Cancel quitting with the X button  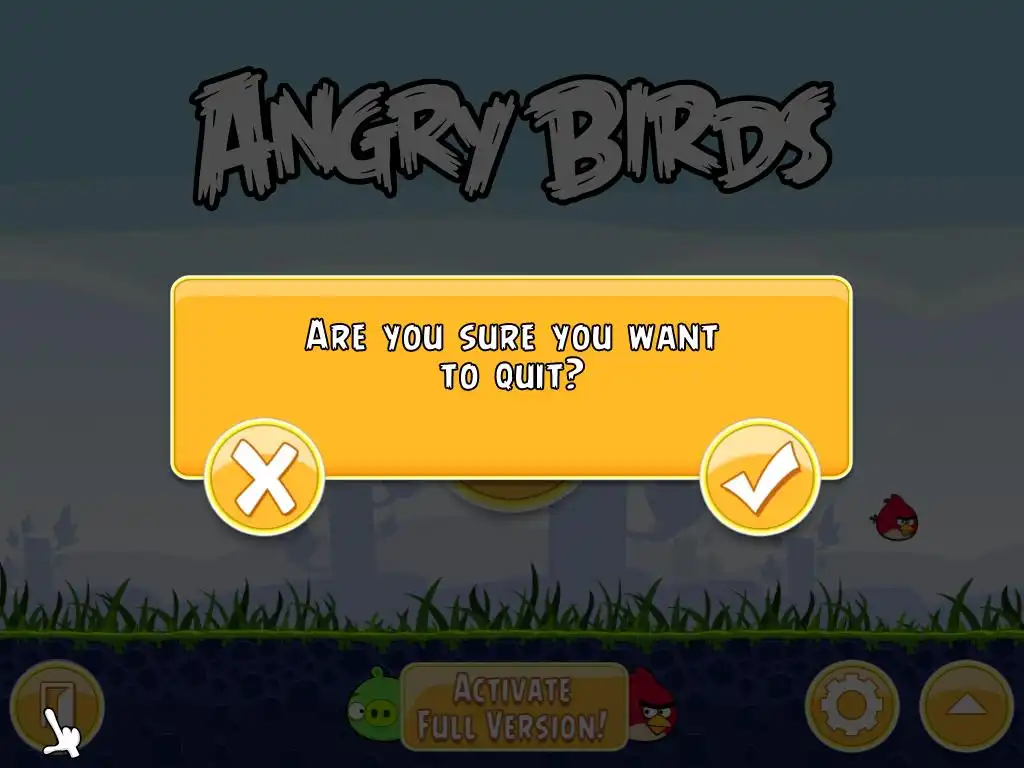(x=264, y=478)
